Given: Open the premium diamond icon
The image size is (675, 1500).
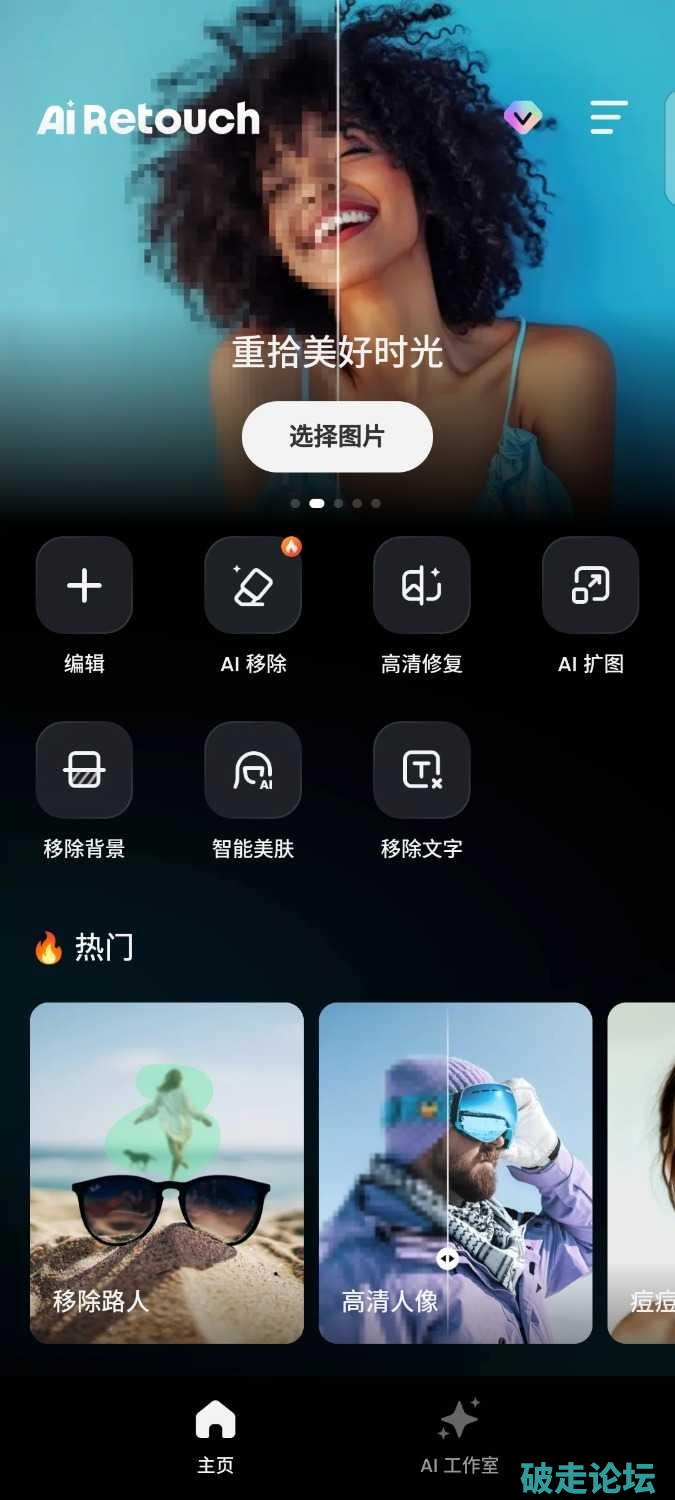Looking at the screenshot, I should click(522, 118).
